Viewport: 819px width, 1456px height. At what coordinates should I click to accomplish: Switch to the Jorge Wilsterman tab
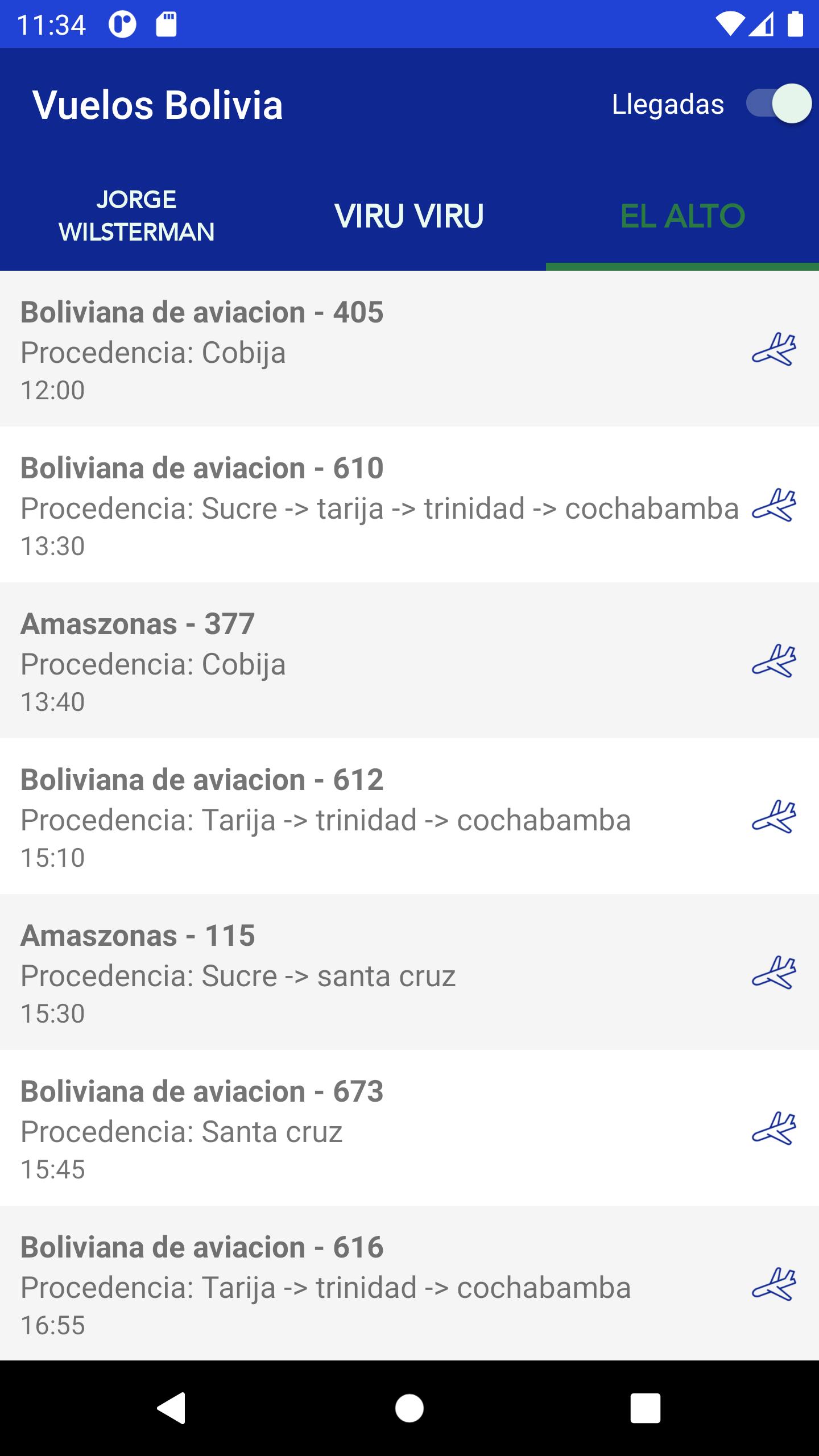pos(136,216)
